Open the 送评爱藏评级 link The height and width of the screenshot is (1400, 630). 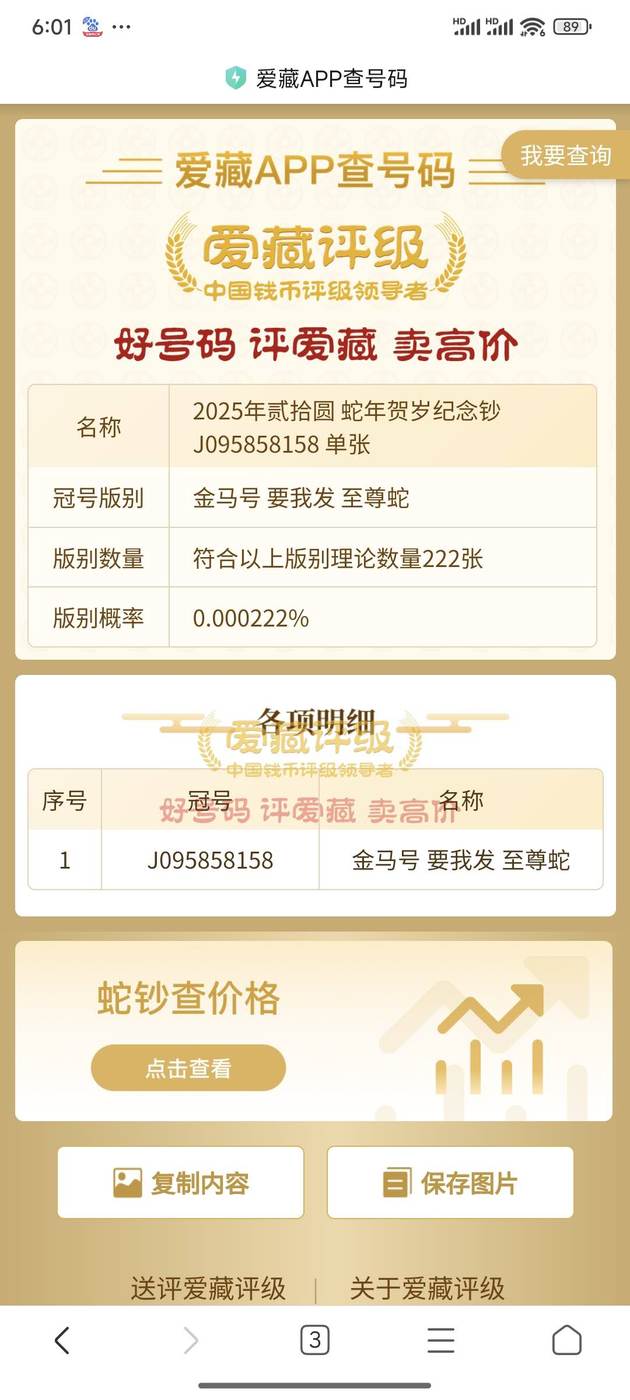point(208,1288)
